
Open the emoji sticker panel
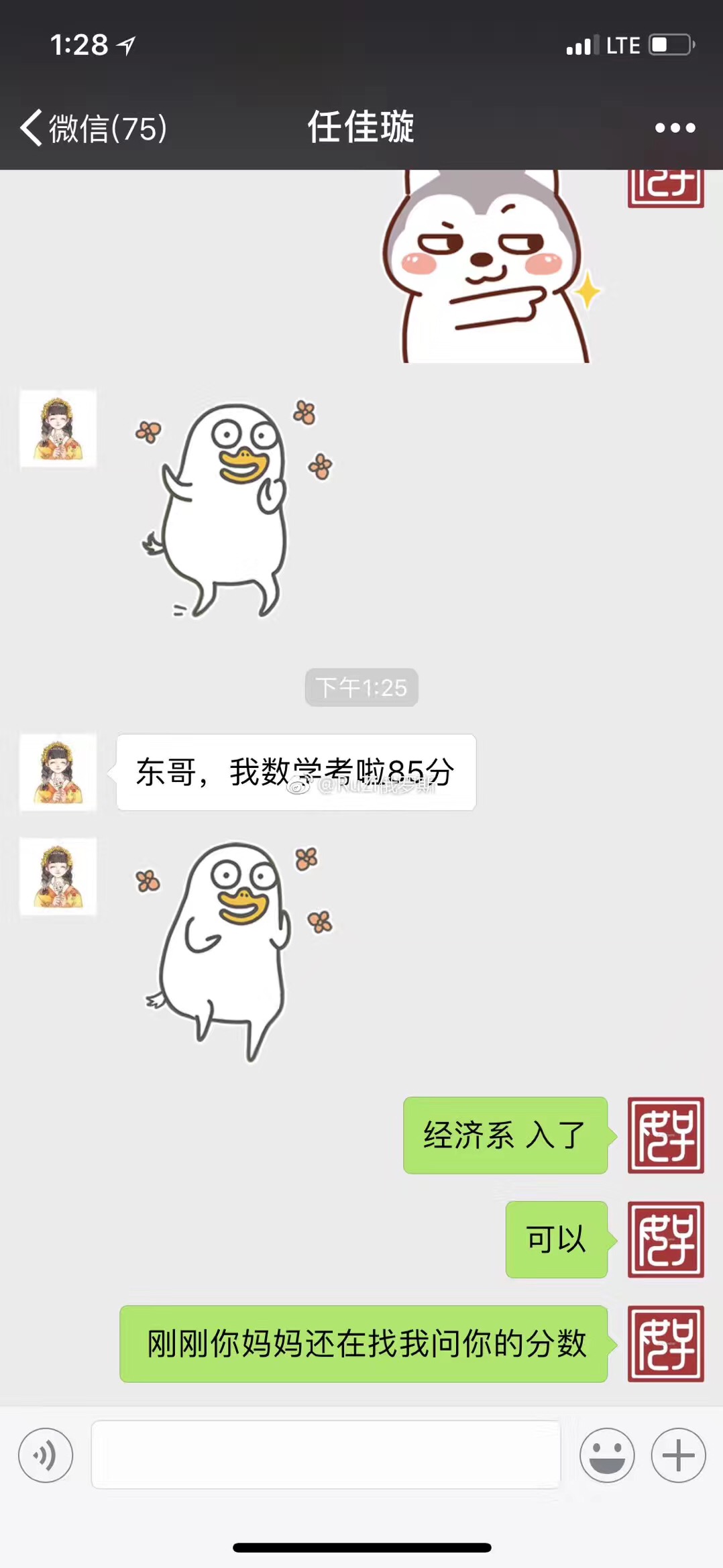pos(607,1455)
